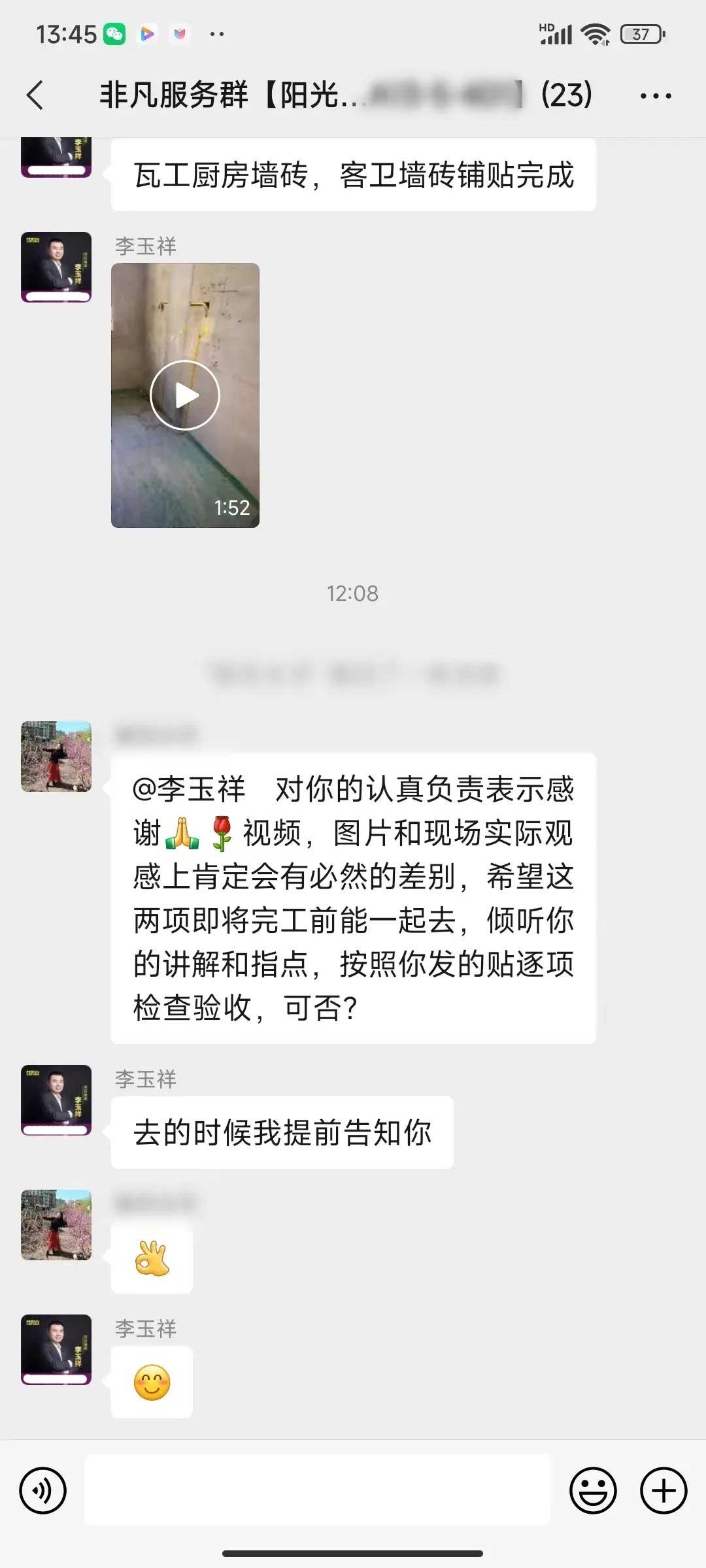Switch to voice message input
706x1568 pixels.
pos(43,1490)
